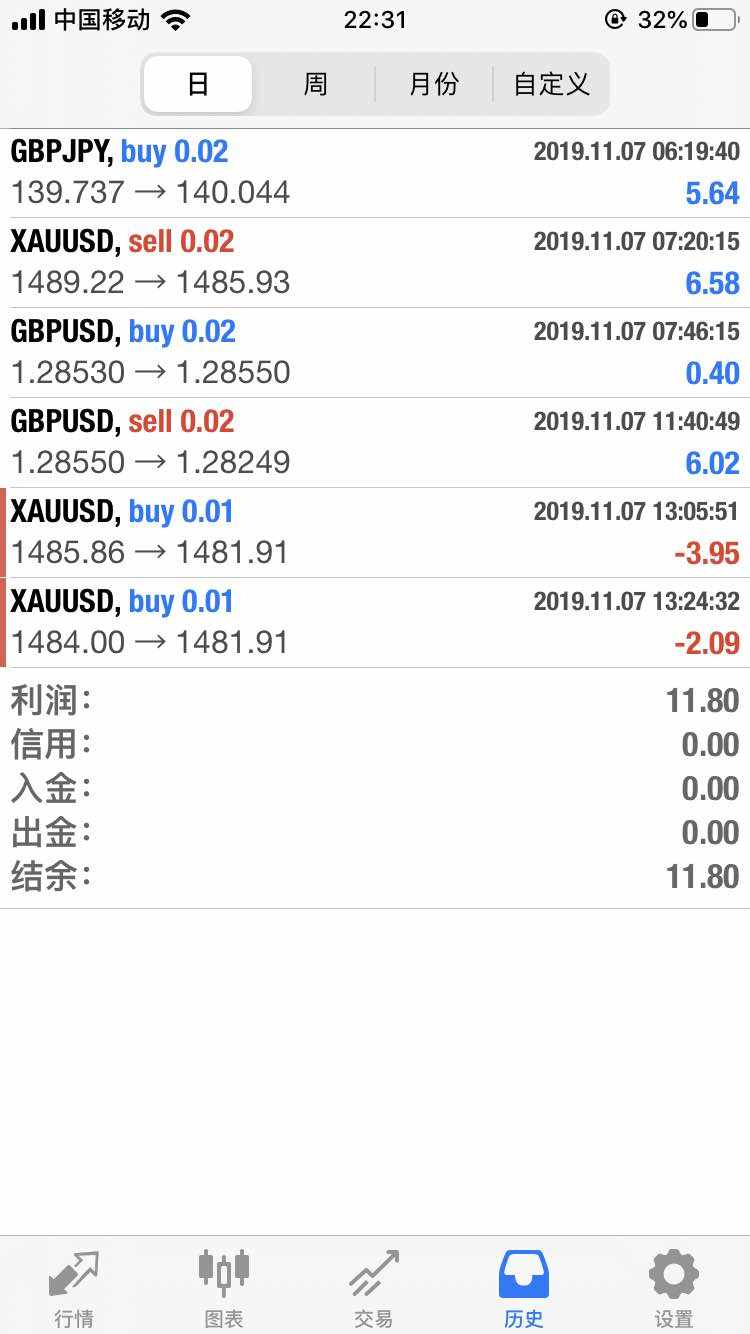This screenshot has height=1334, width=750.
Task: Switch to the 月份 monthly view
Action: click(433, 84)
